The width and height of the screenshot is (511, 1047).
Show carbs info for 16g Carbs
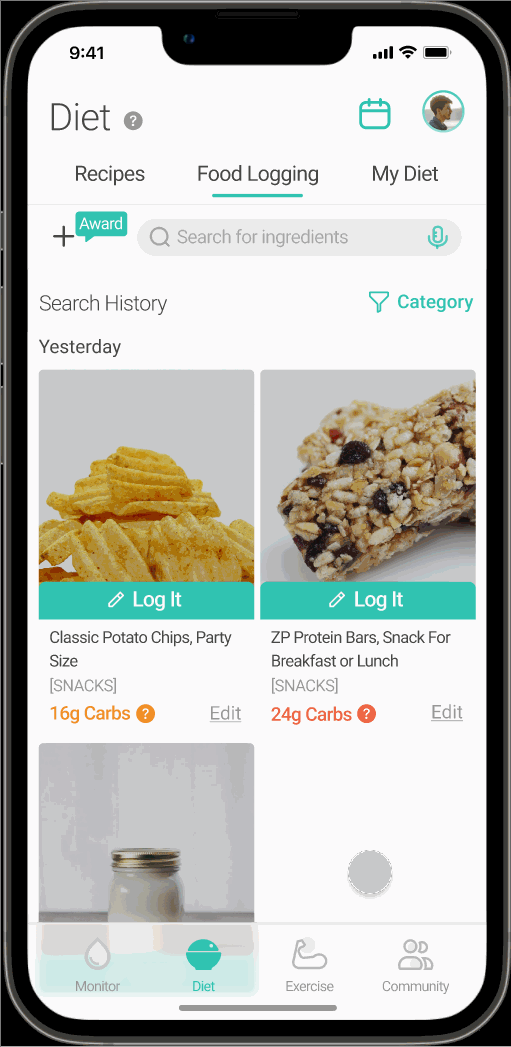tap(146, 714)
